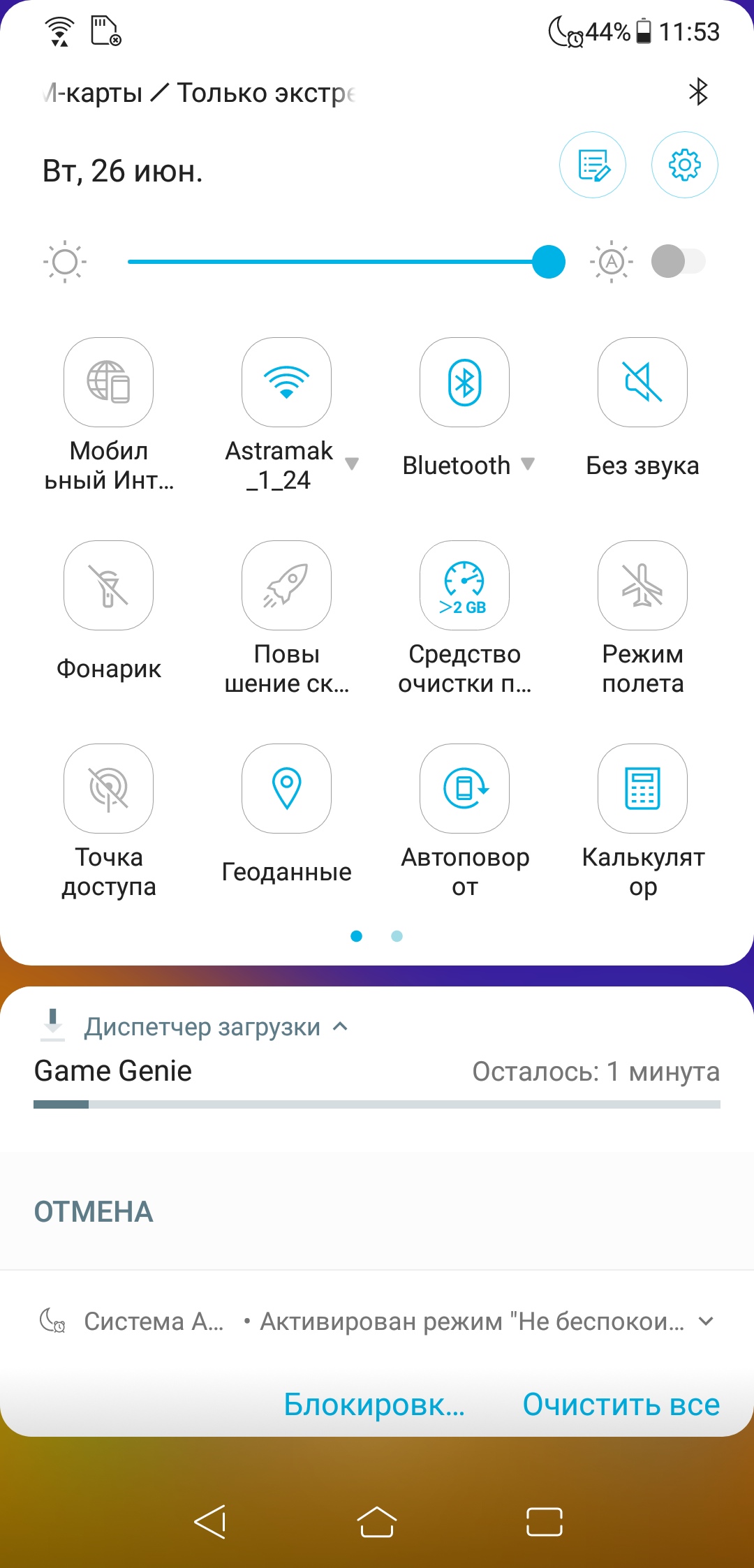This screenshot has width=754, height=1568.
Task: Open the settings gear icon
Action: pos(685,165)
